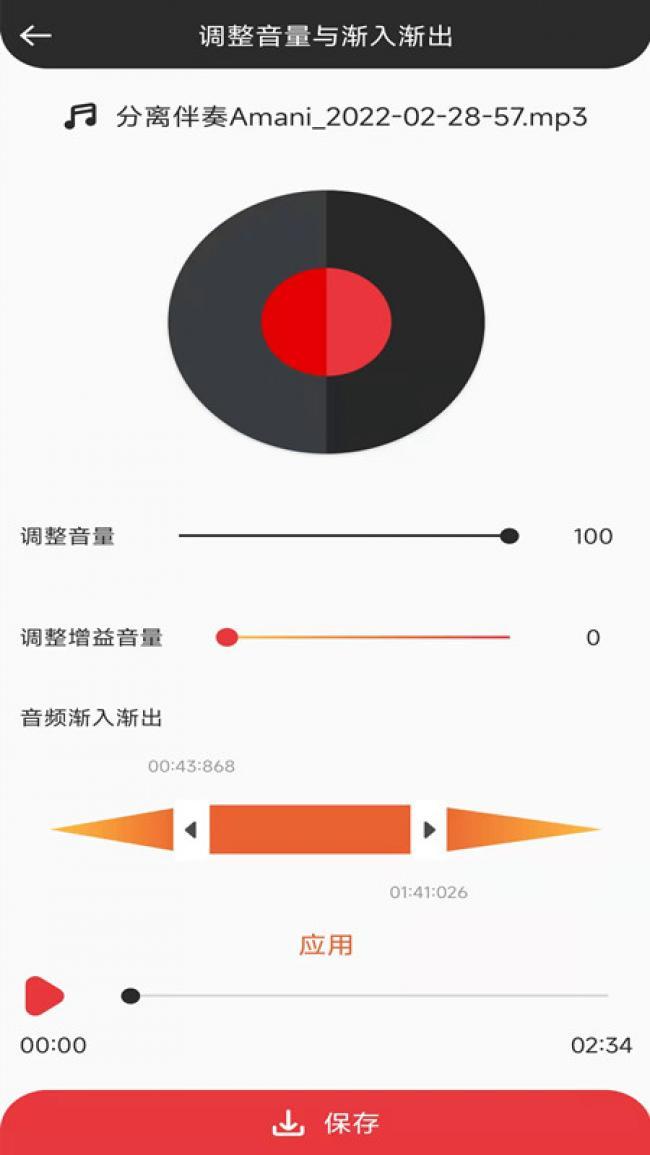Apply changes with the 应用 button

326,945
